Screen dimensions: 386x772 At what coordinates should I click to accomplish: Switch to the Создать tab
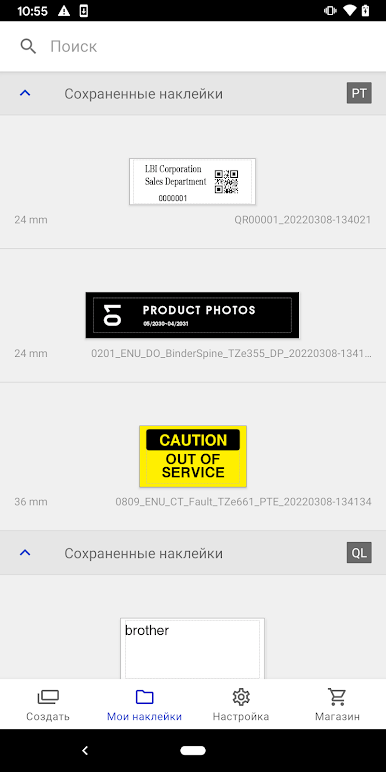pos(48,705)
